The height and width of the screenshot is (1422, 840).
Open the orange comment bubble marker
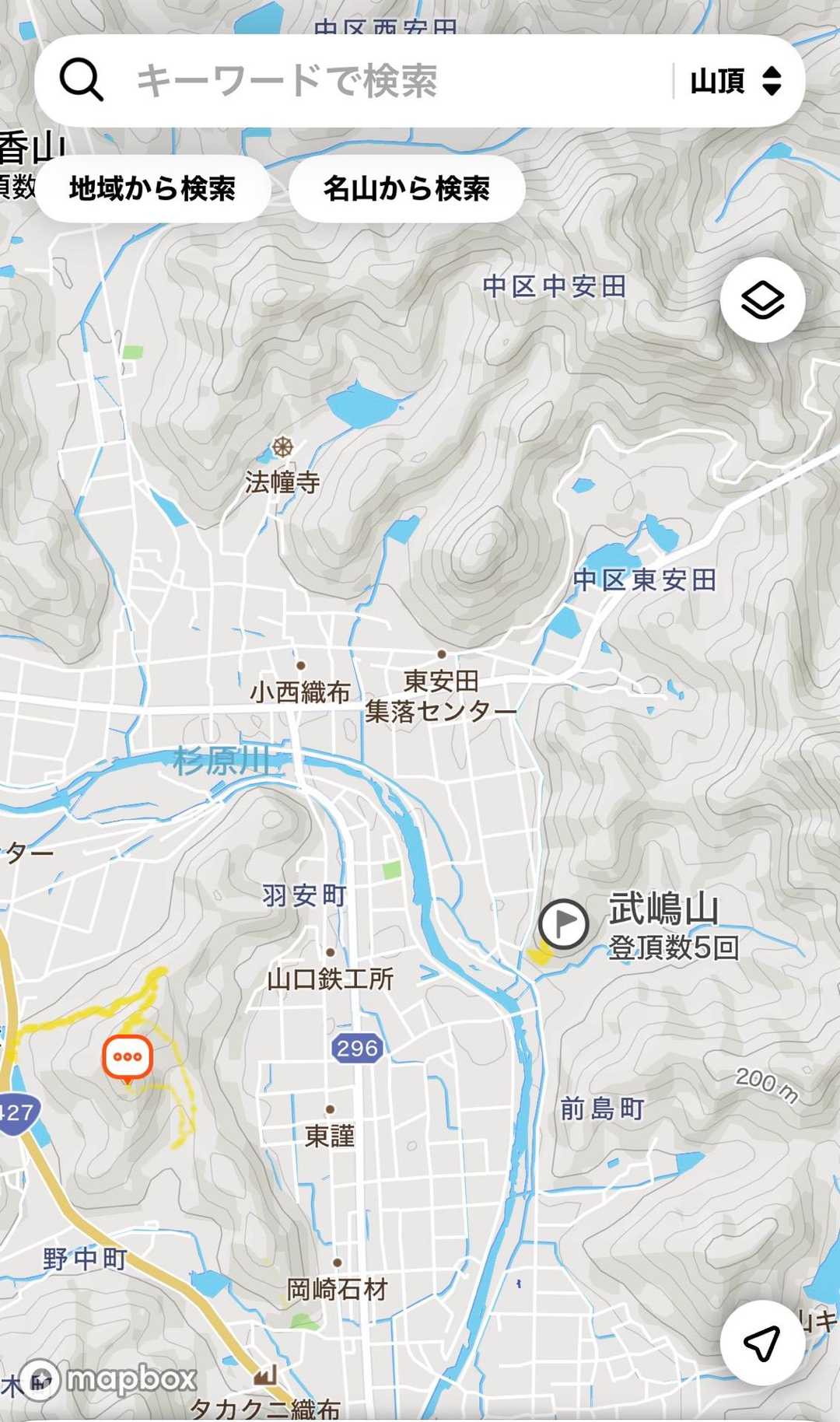click(128, 1058)
